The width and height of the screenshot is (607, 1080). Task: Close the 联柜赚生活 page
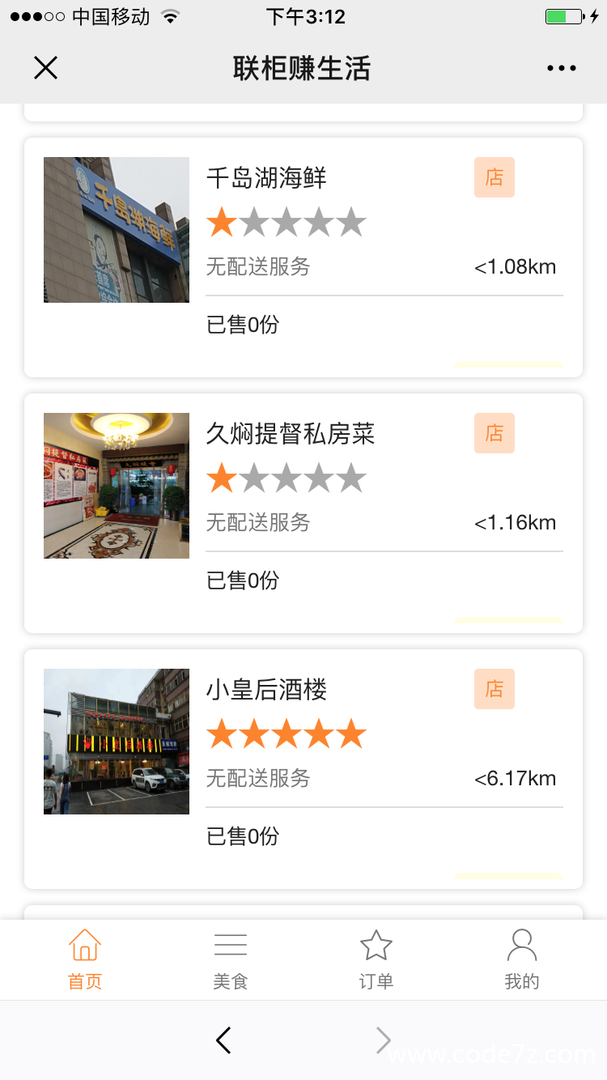click(45, 68)
